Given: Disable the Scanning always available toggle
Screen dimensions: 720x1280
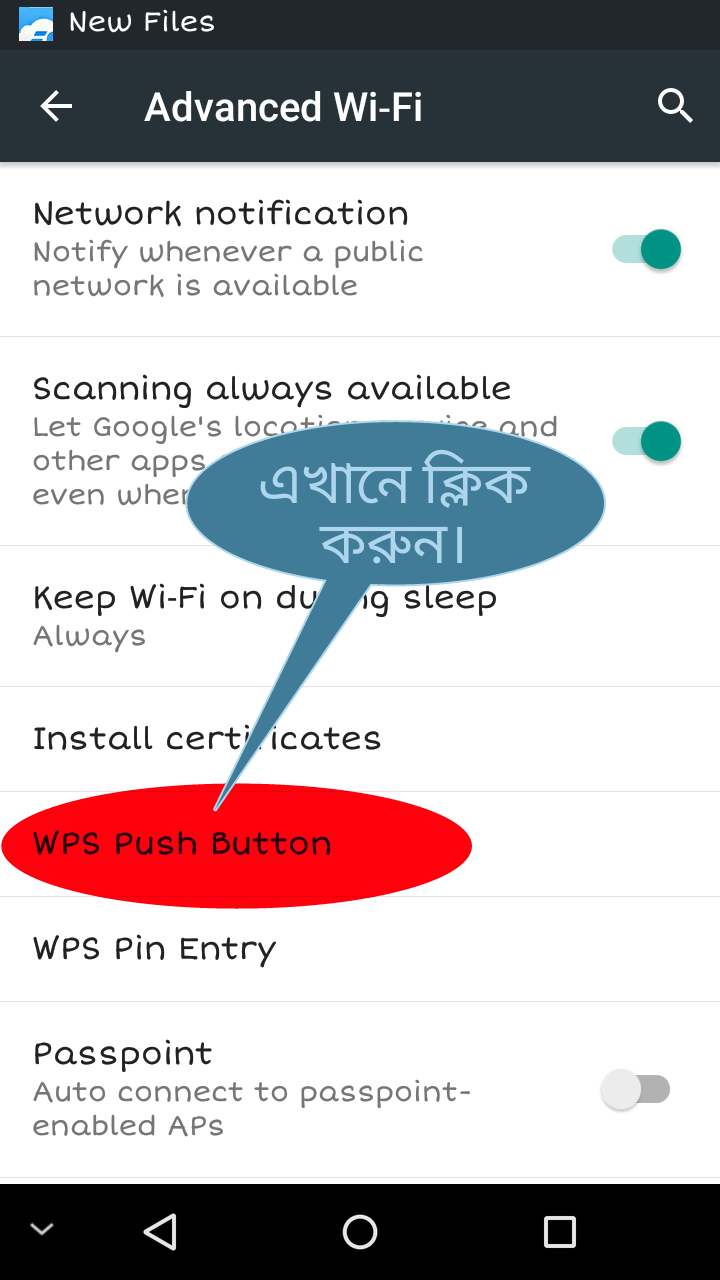Looking at the screenshot, I should [647, 441].
